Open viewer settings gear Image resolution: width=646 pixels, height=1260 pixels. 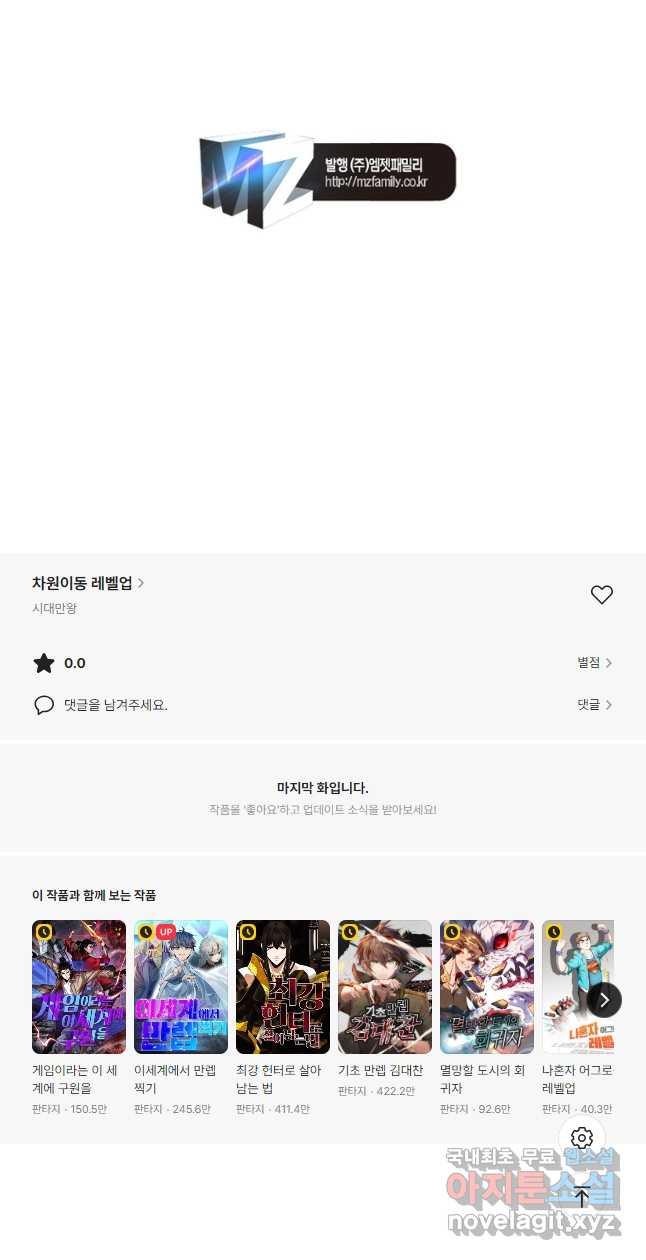click(x=582, y=1138)
